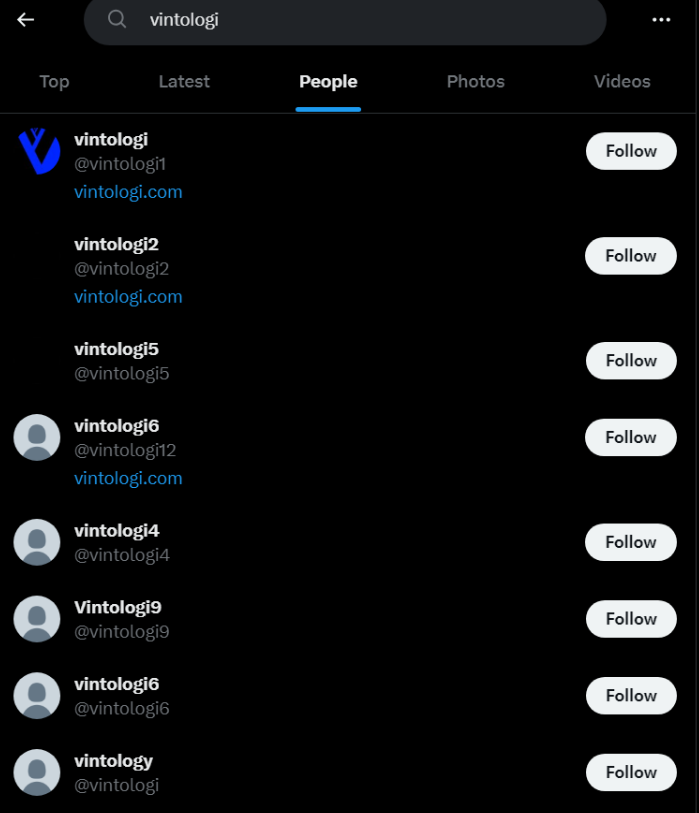Switch to the Videos tab
Viewport: 699px width, 813px height.
pos(622,82)
